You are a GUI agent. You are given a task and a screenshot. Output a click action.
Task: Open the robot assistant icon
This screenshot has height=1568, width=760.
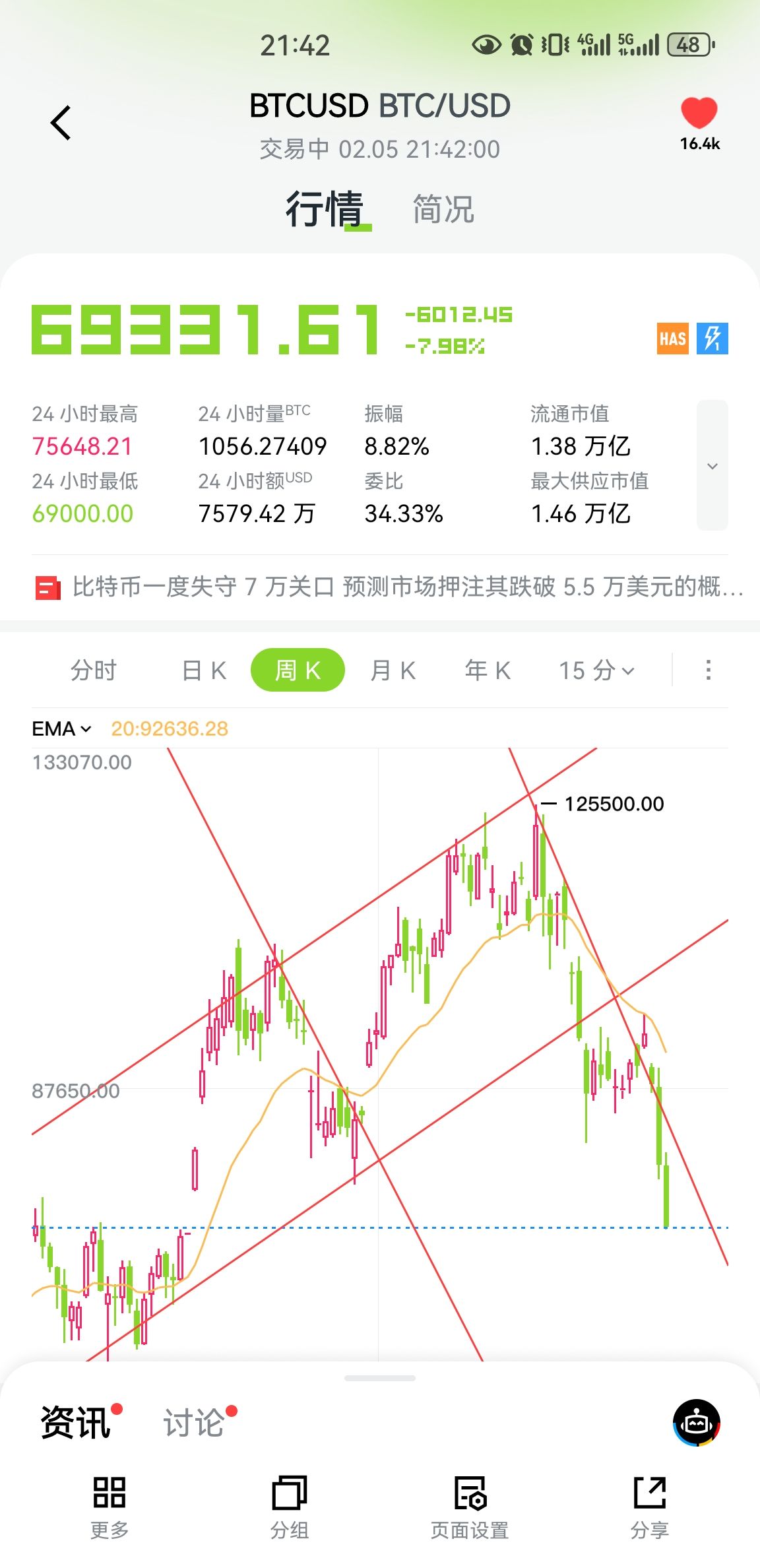(696, 1422)
